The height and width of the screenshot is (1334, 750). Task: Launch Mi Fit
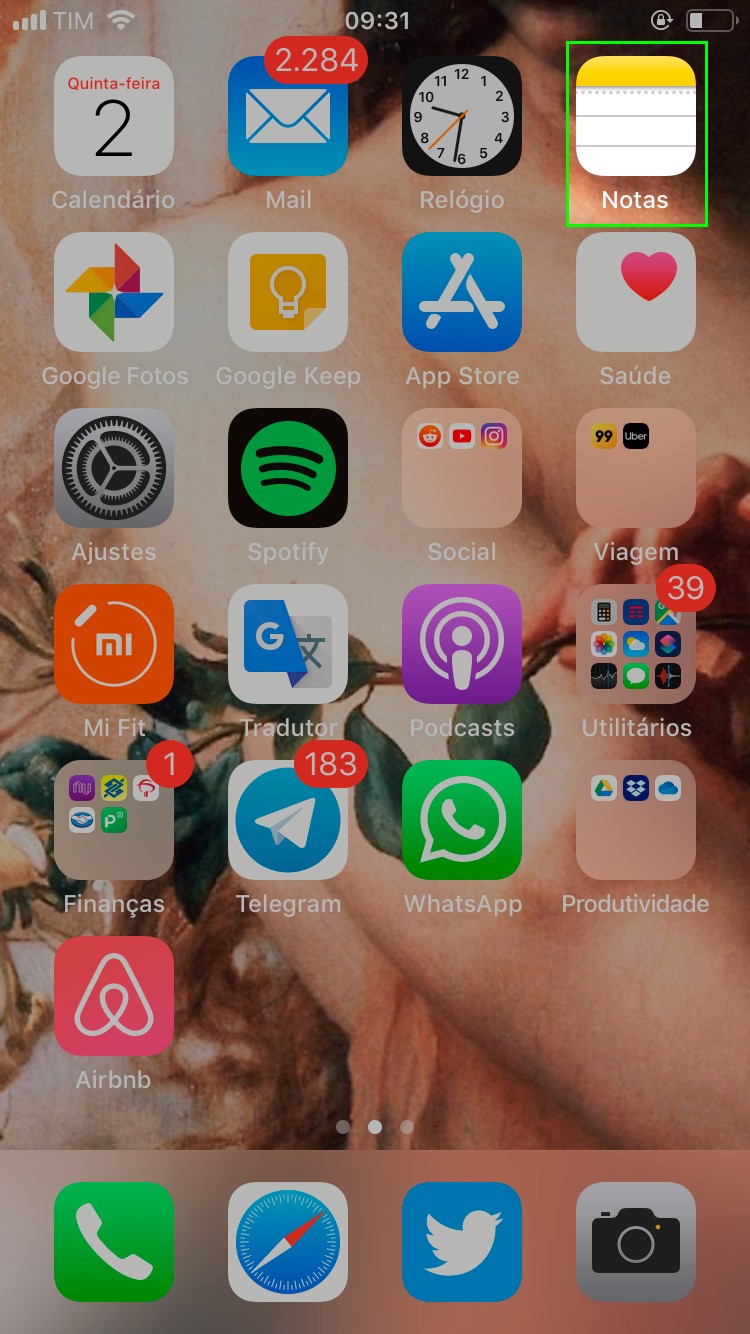click(x=114, y=644)
